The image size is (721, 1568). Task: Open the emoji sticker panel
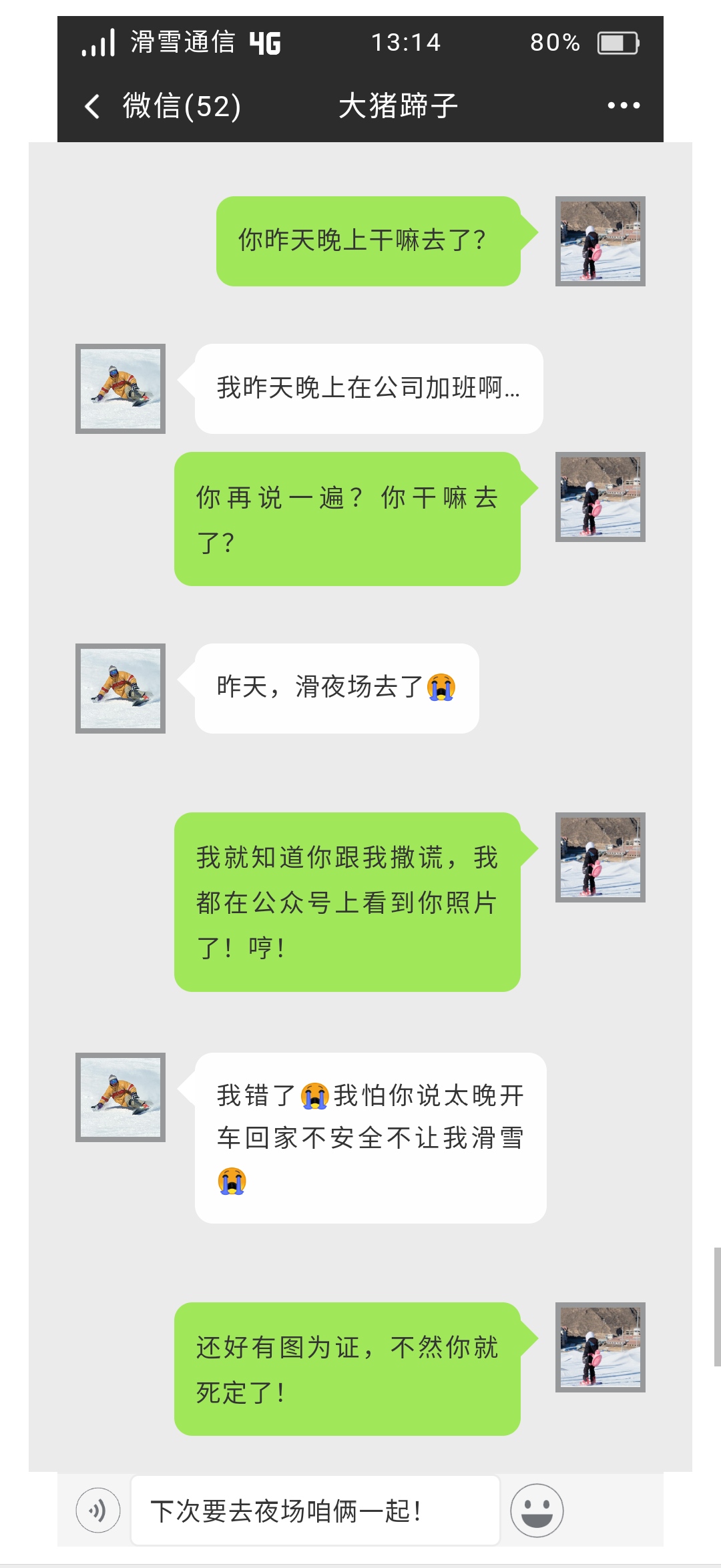click(537, 1511)
